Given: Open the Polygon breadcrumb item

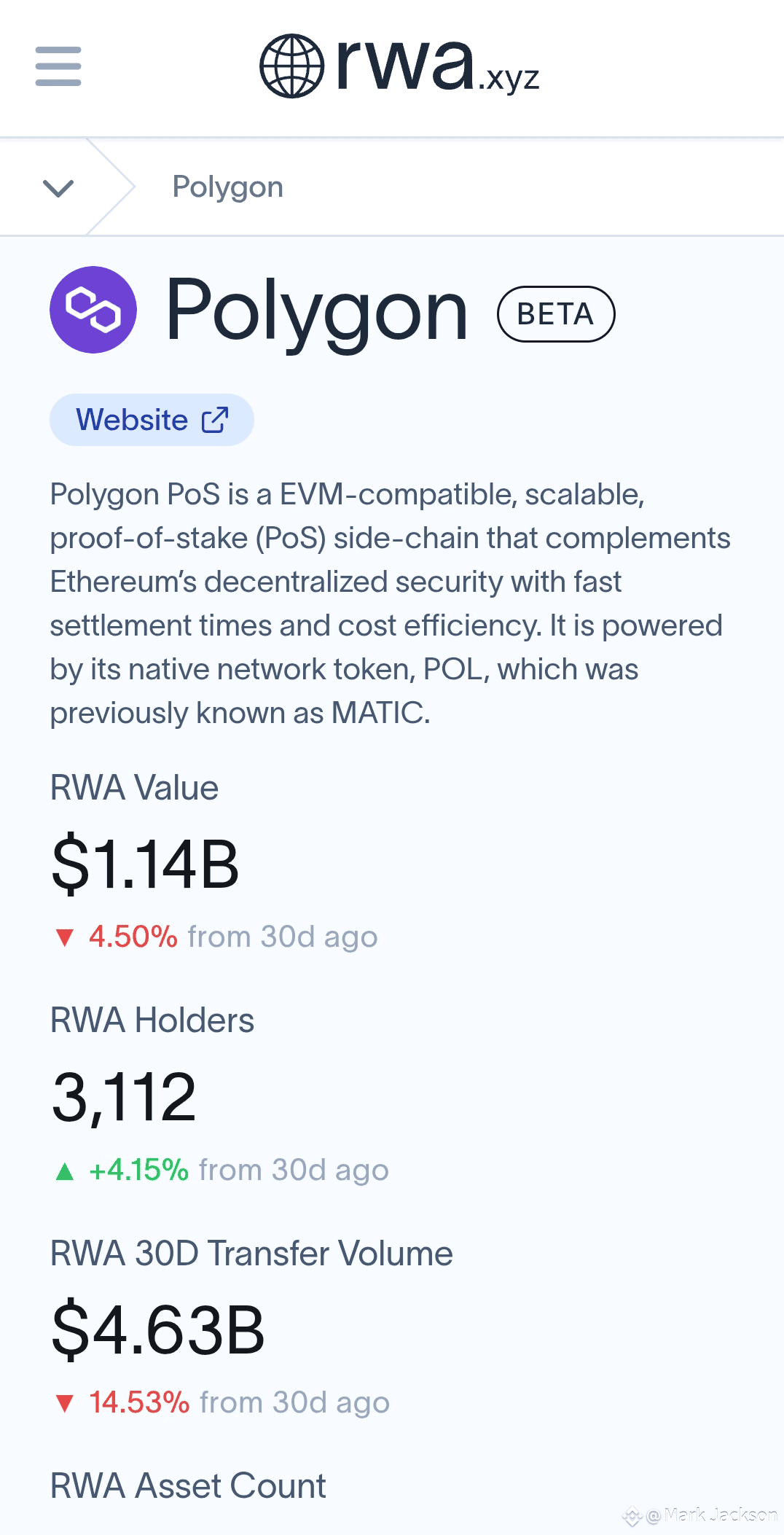Looking at the screenshot, I should 227,187.
